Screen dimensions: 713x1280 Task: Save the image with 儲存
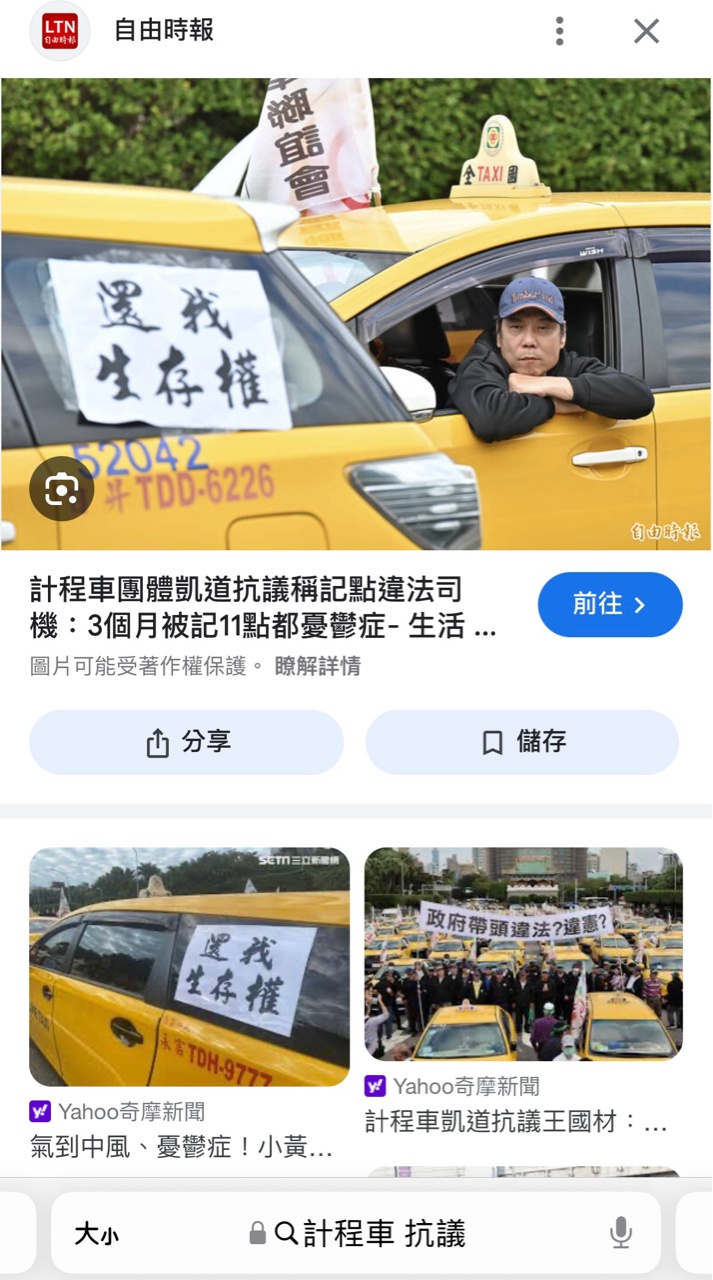pyautogui.click(x=522, y=742)
